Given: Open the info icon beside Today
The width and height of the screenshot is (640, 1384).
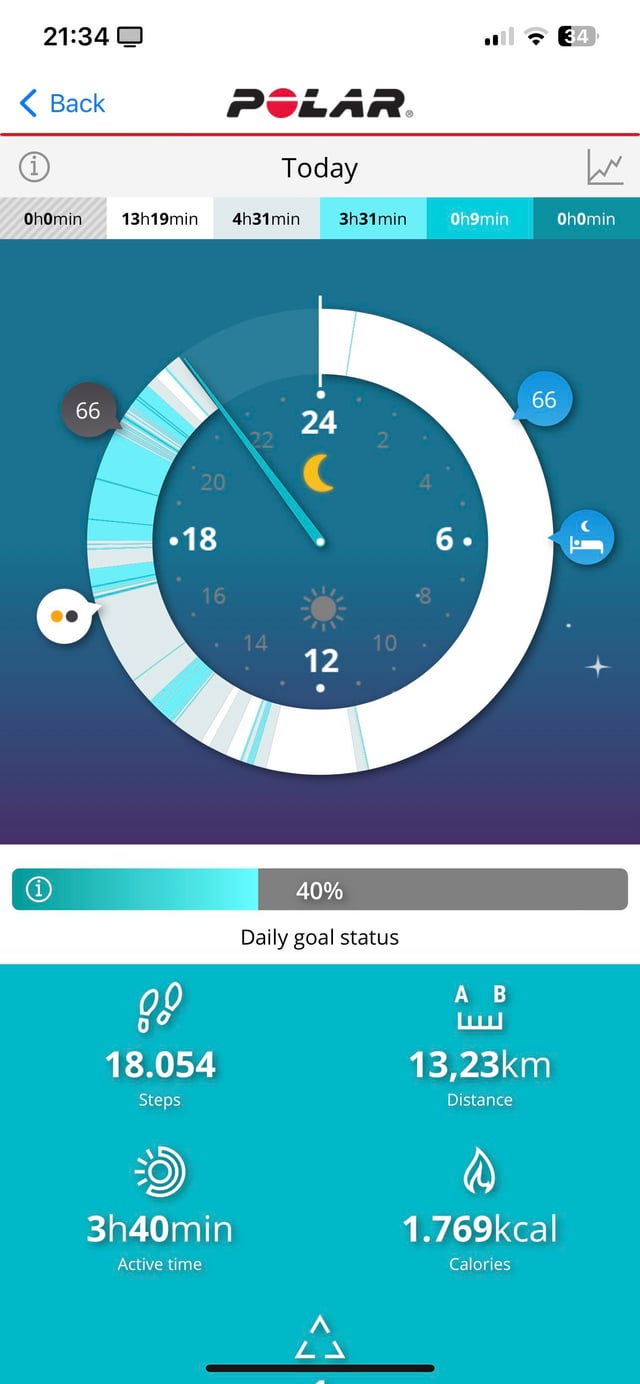Looking at the screenshot, I should tap(34, 167).
